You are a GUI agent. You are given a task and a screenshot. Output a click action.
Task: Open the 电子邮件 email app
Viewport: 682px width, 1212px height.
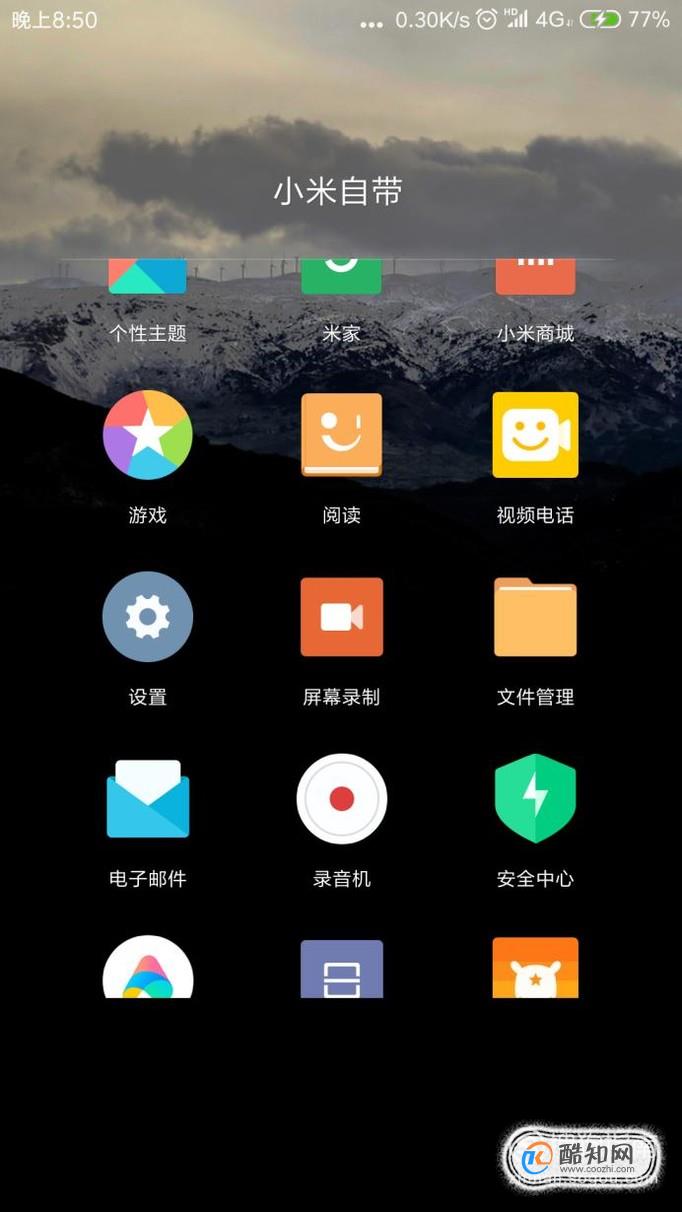pos(147,799)
